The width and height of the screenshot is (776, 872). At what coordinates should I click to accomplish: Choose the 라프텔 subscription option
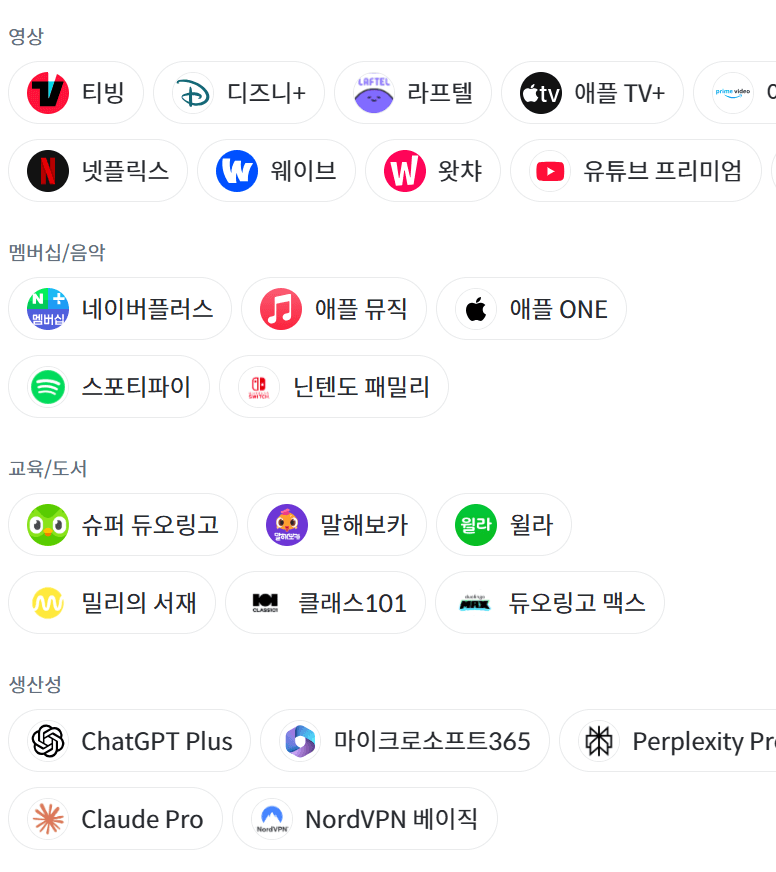[x=413, y=92]
